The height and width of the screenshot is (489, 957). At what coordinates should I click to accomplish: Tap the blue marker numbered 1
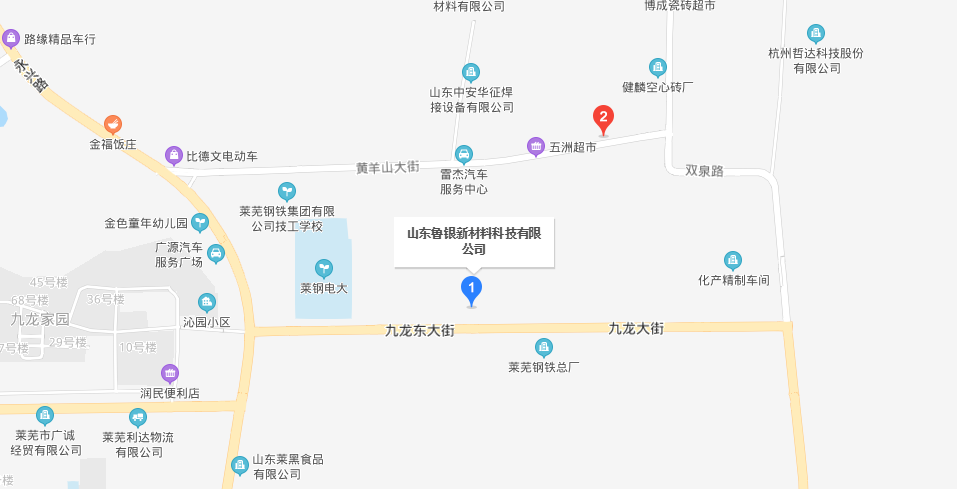click(x=471, y=290)
